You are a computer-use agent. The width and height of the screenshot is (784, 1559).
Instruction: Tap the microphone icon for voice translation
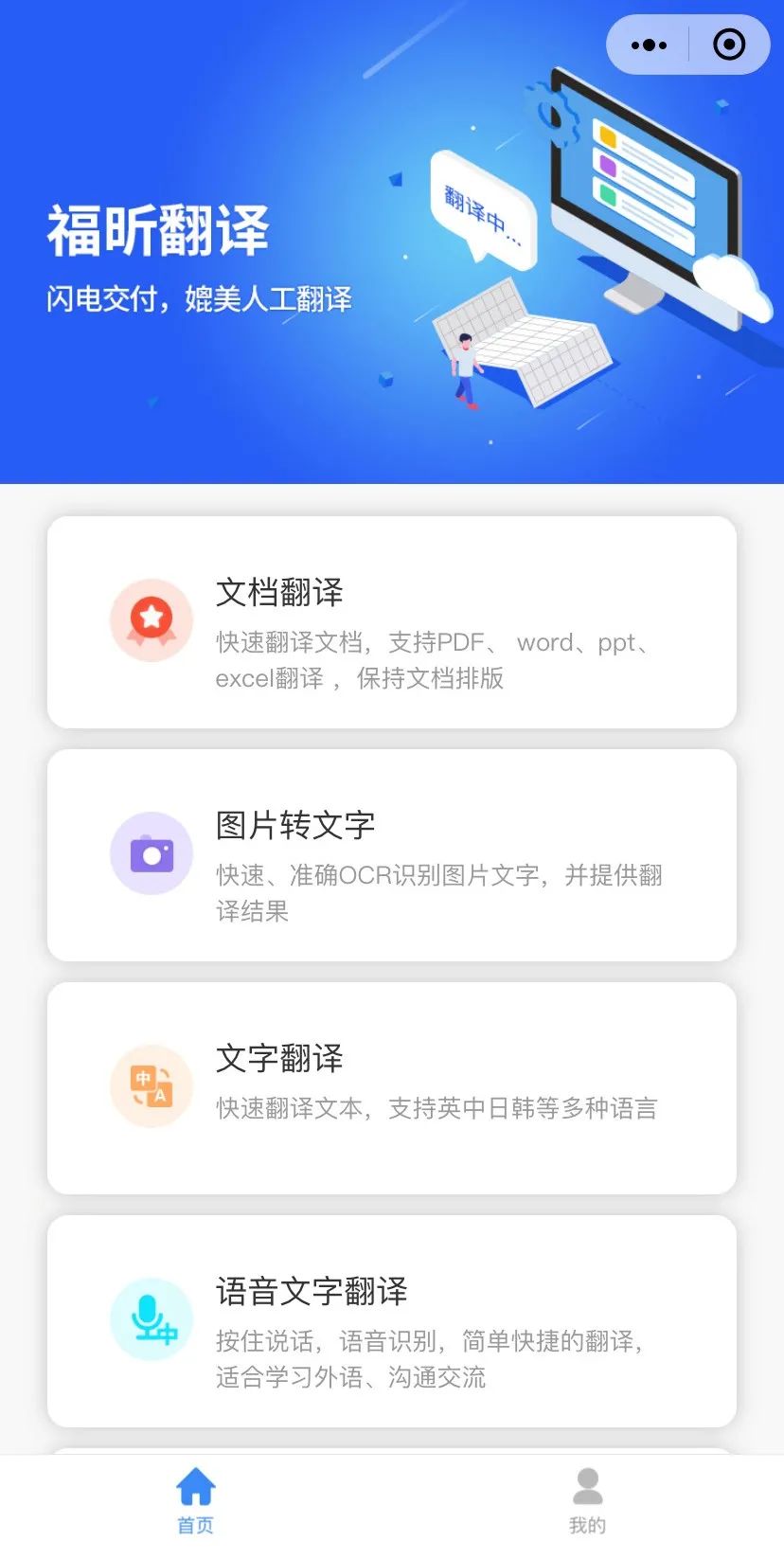coord(151,1318)
